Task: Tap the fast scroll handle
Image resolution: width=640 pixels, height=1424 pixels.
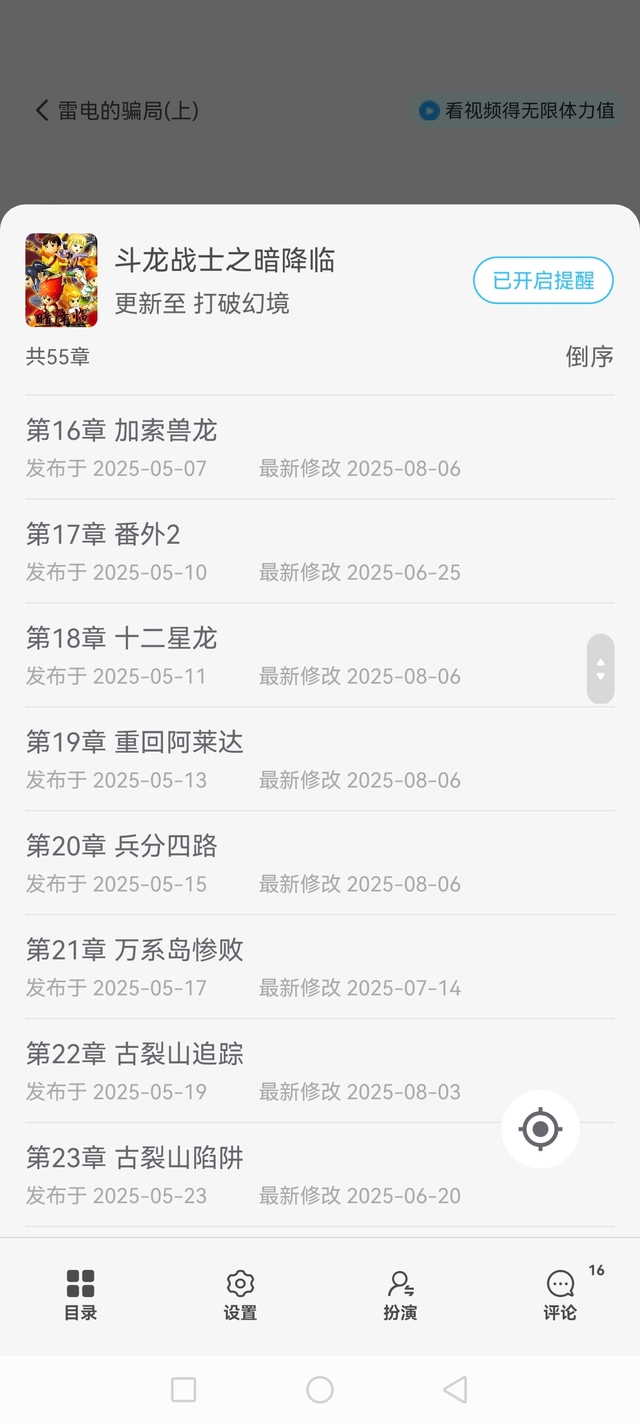Action: [600, 669]
